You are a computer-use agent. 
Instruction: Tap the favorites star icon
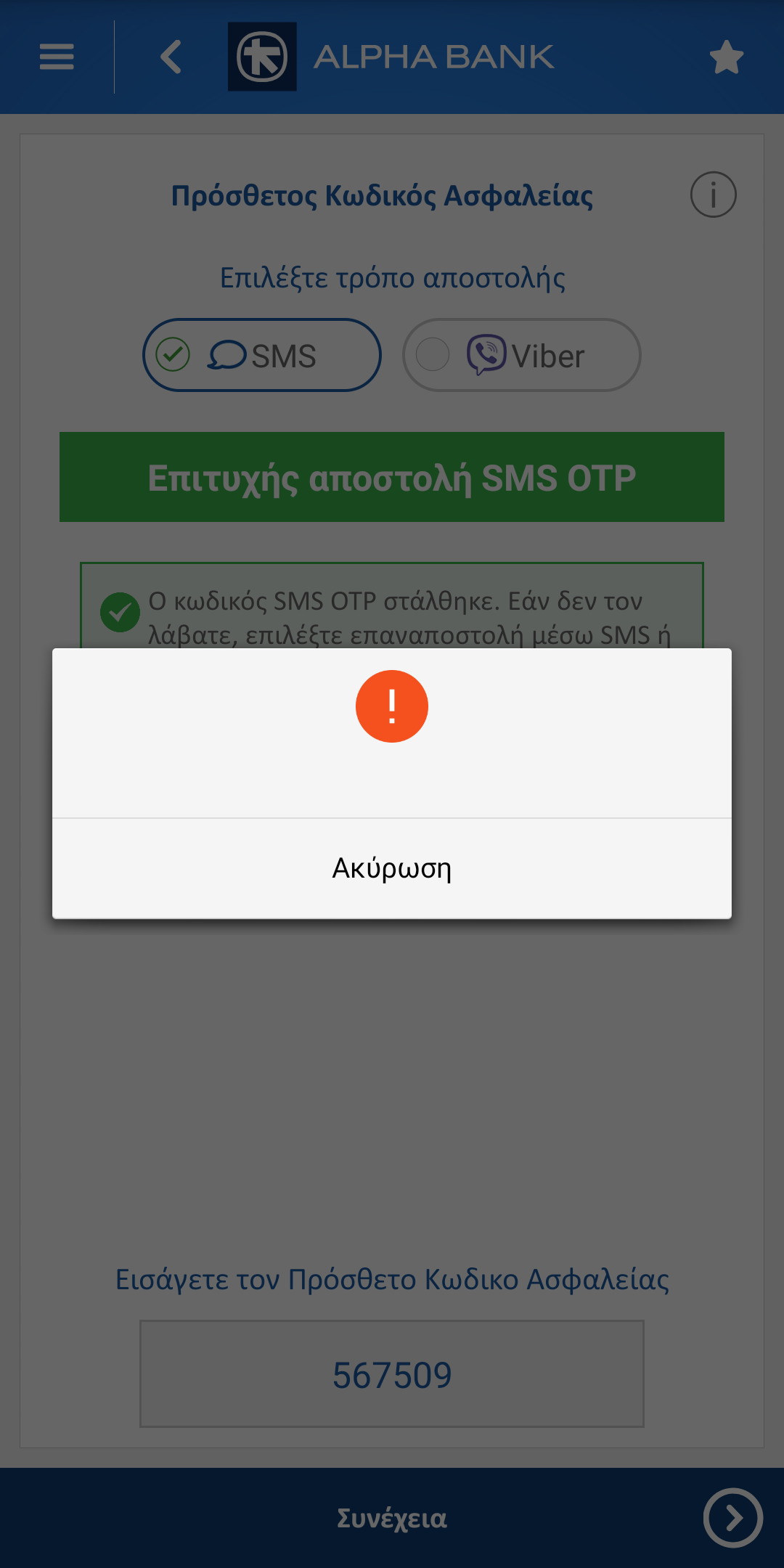tap(726, 57)
